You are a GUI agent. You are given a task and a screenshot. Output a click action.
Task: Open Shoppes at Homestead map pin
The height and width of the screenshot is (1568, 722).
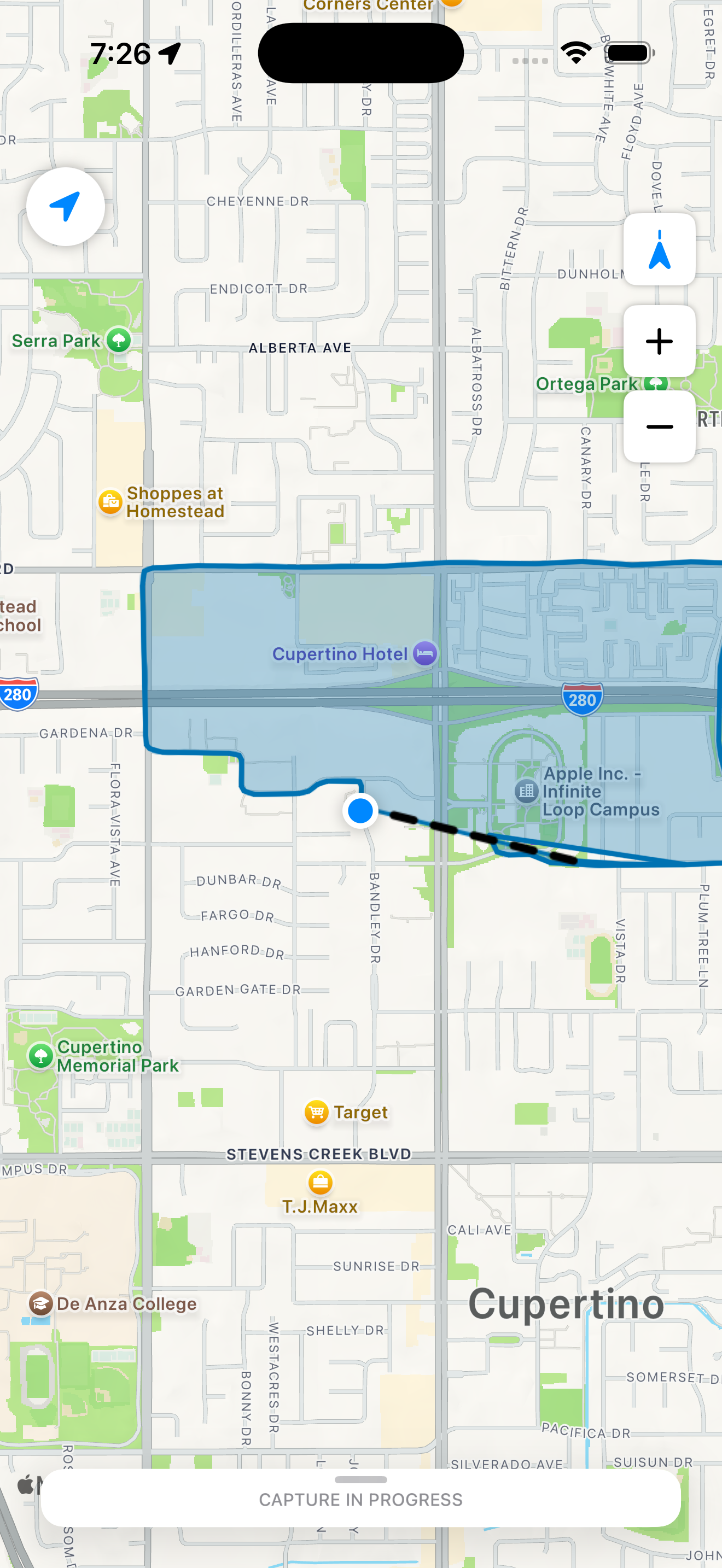coord(110,501)
